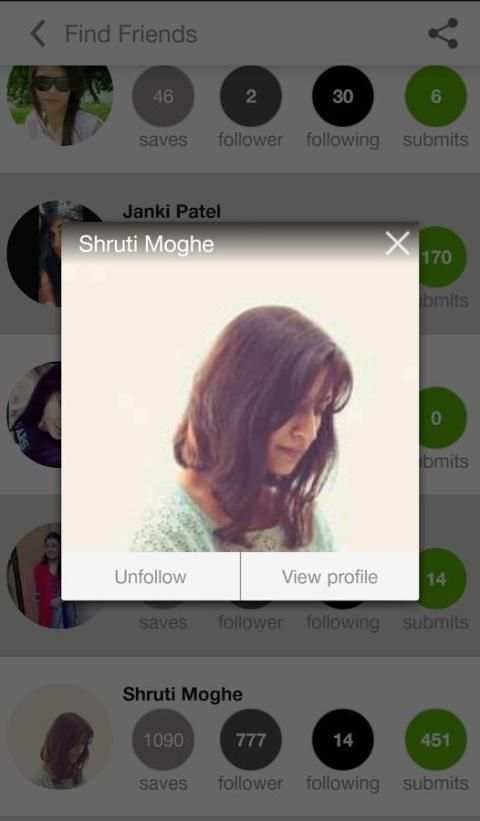Unfollow Shruti Moghe
Screen dimensions: 480x821
(x=151, y=576)
